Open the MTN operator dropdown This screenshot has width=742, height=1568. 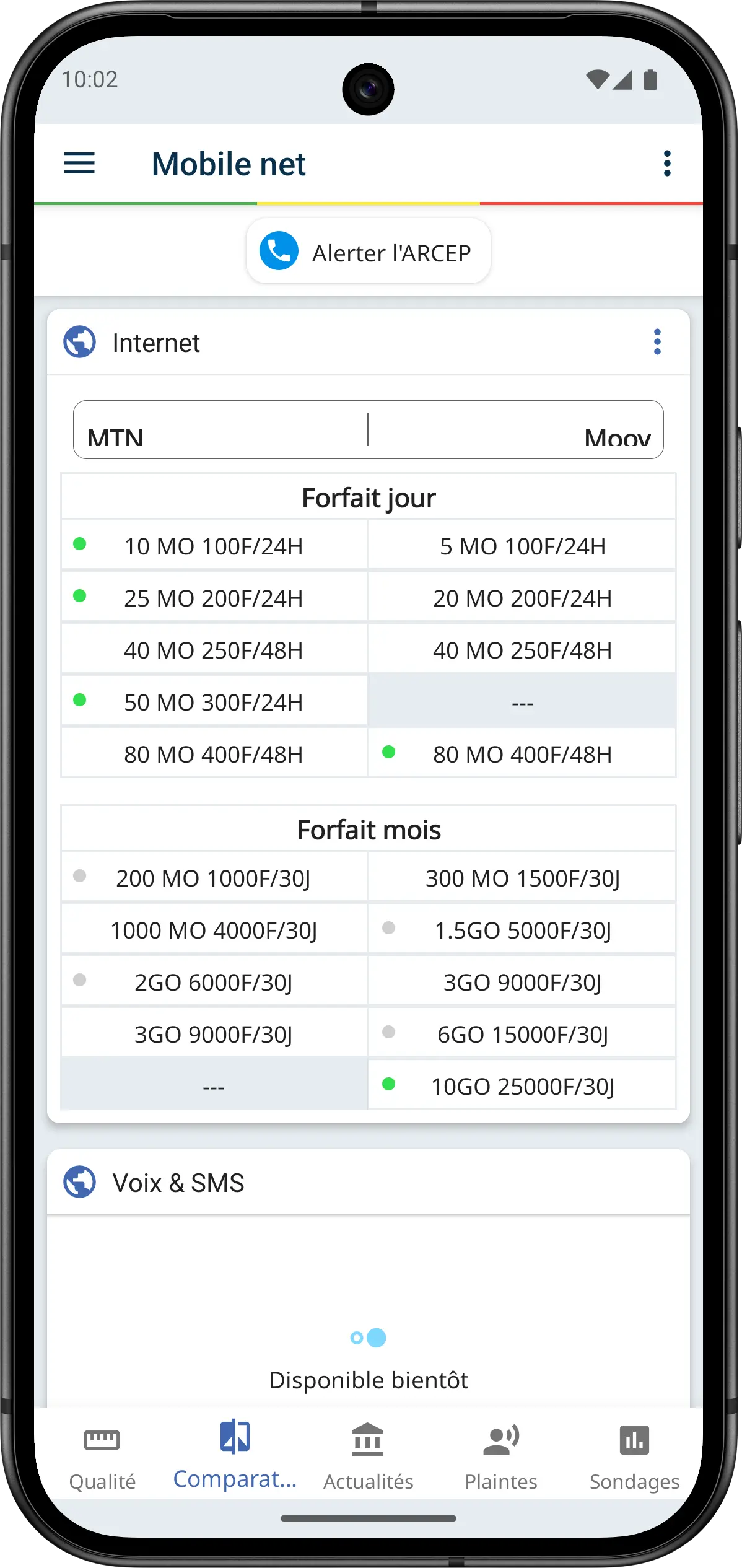[x=220, y=430]
